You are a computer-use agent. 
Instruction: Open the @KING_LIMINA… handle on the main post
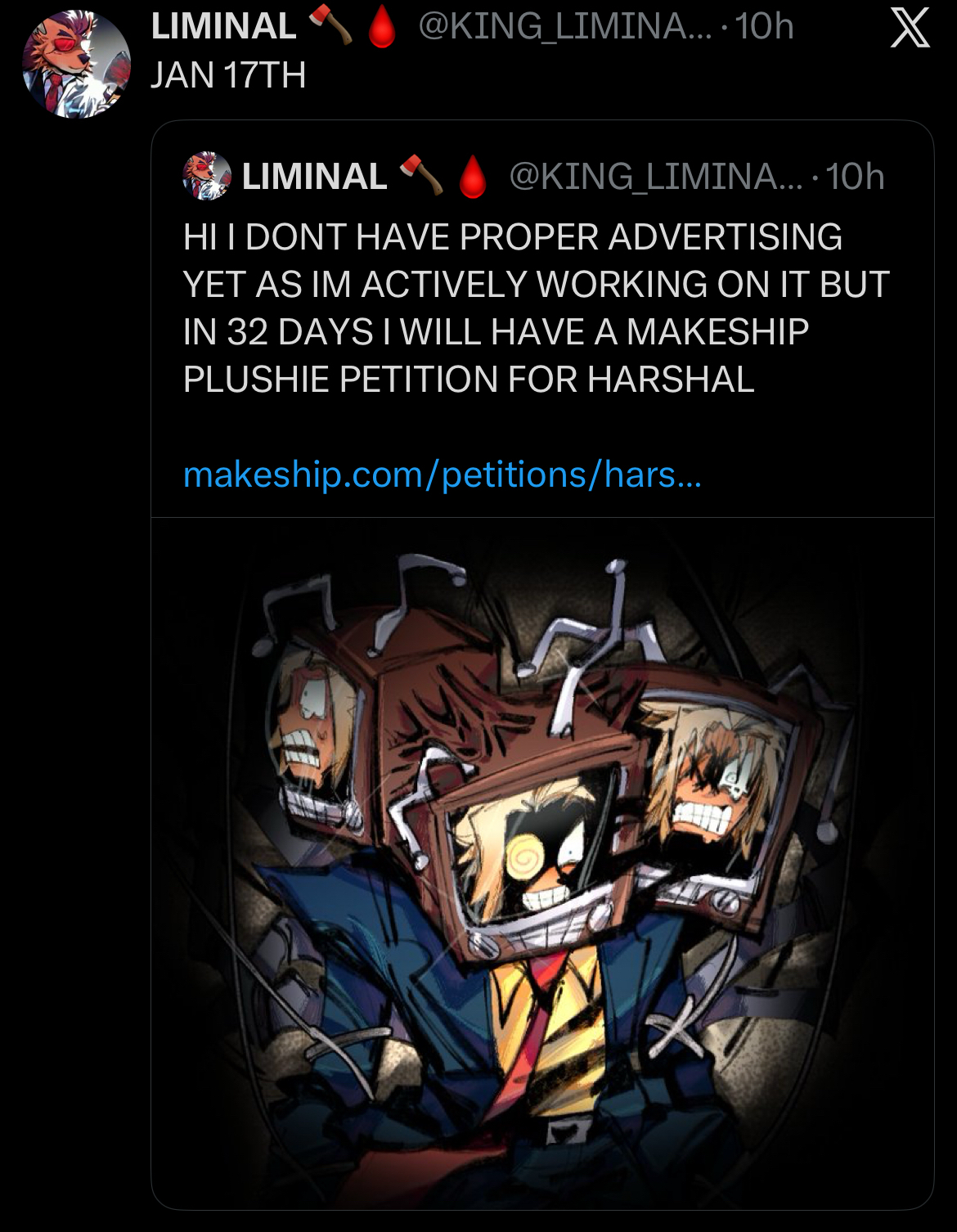(x=564, y=26)
